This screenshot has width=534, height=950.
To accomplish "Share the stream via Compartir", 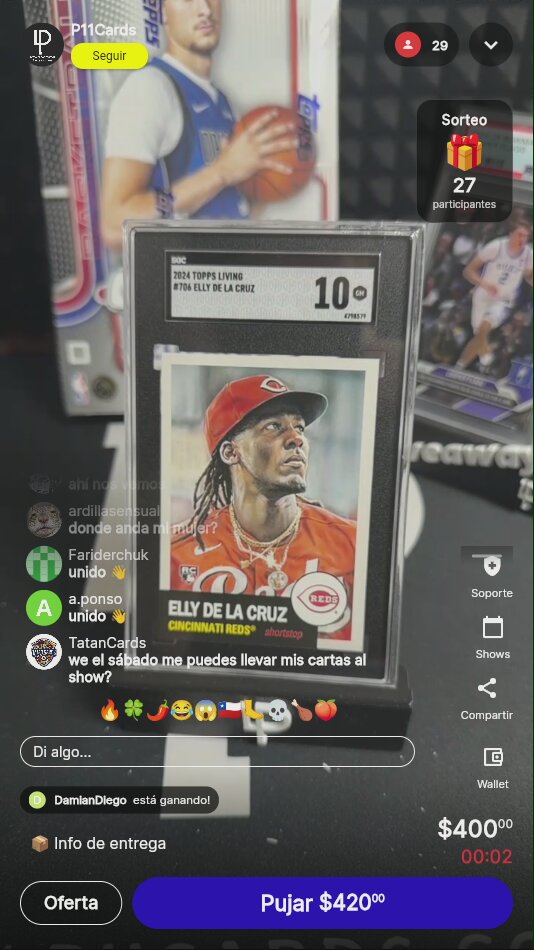I will pyautogui.click(x=487, y=699).
